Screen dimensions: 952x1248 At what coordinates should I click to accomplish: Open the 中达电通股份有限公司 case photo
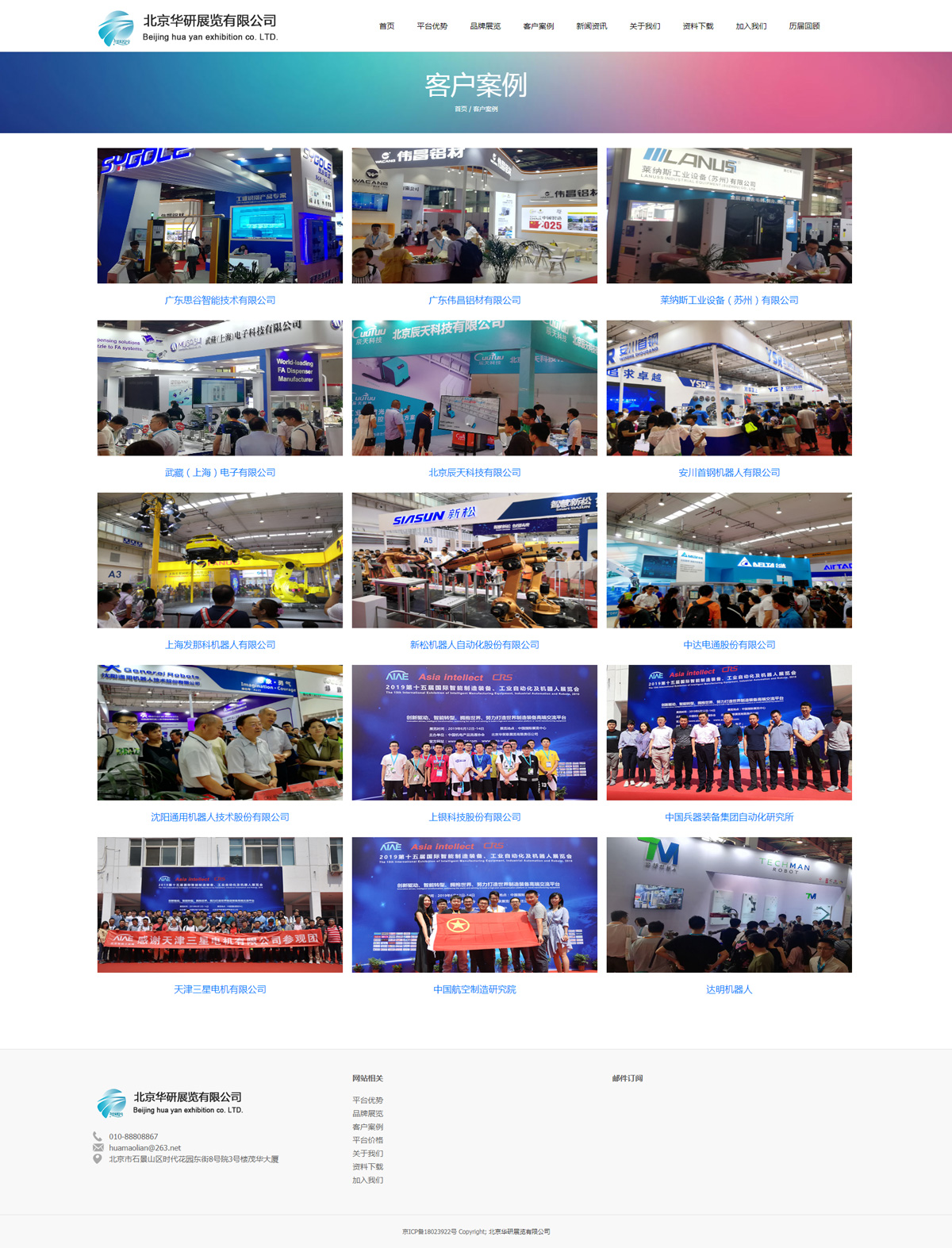[729, 560]
